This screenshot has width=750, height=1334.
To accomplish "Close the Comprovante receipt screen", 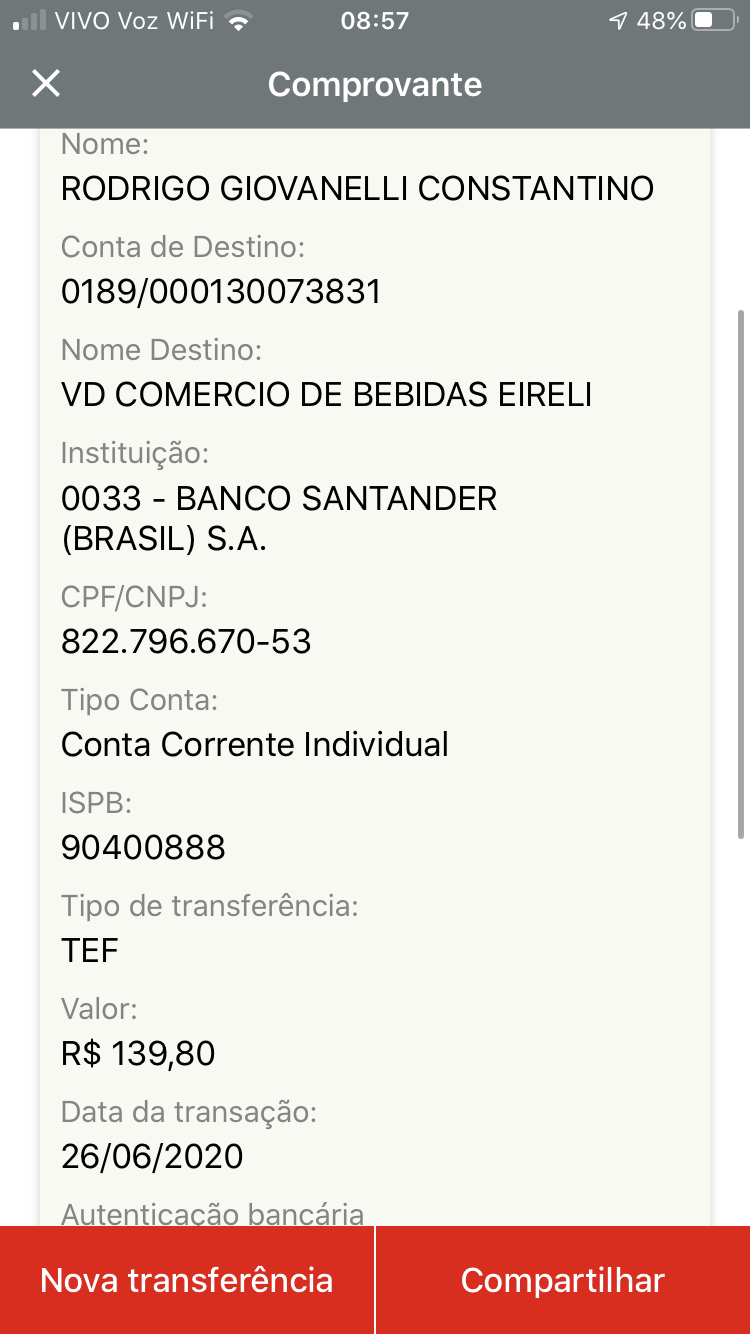I will [46, 84].
